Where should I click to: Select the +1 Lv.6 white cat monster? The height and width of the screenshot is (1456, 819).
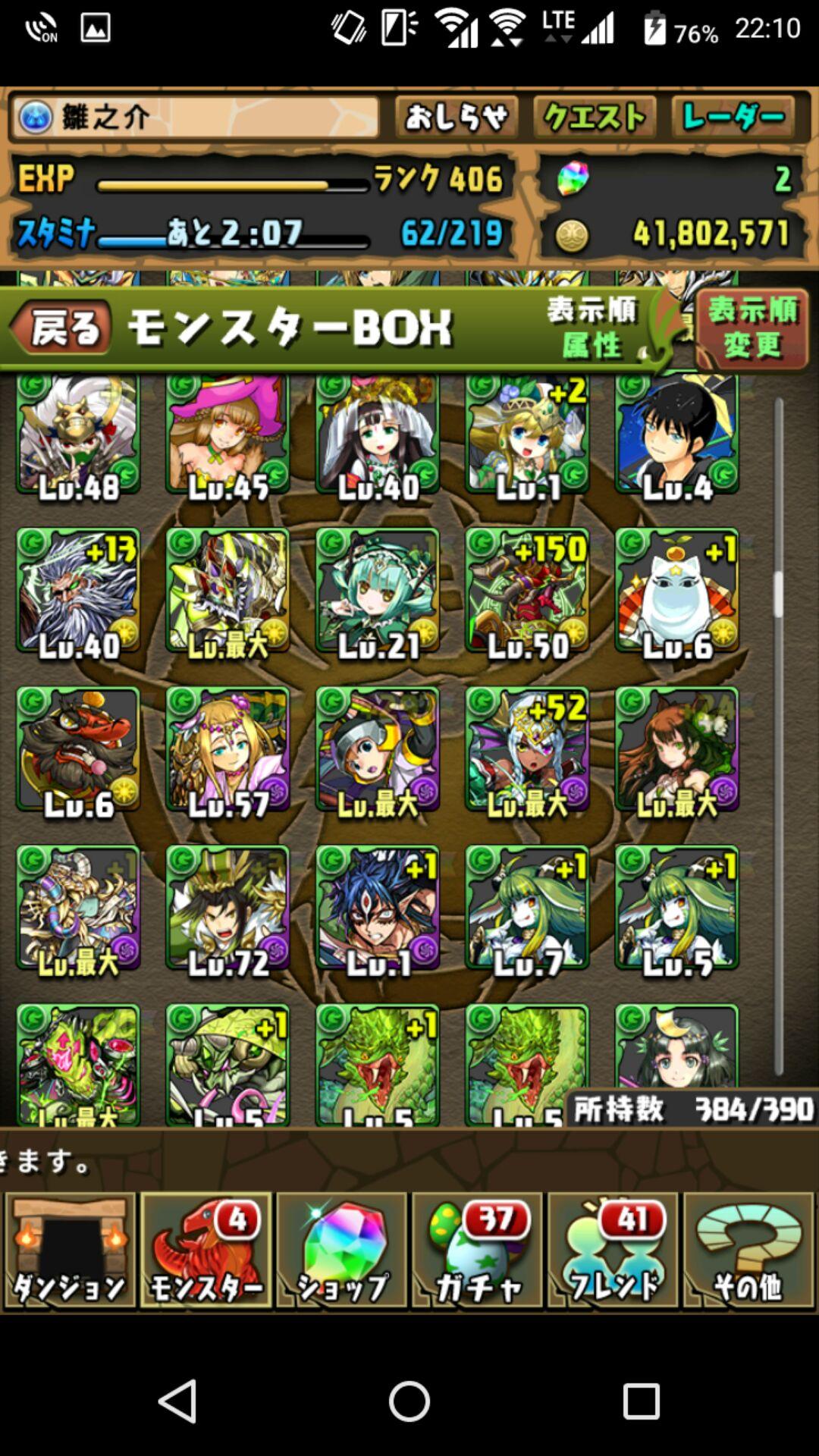[x=677, y=591]
